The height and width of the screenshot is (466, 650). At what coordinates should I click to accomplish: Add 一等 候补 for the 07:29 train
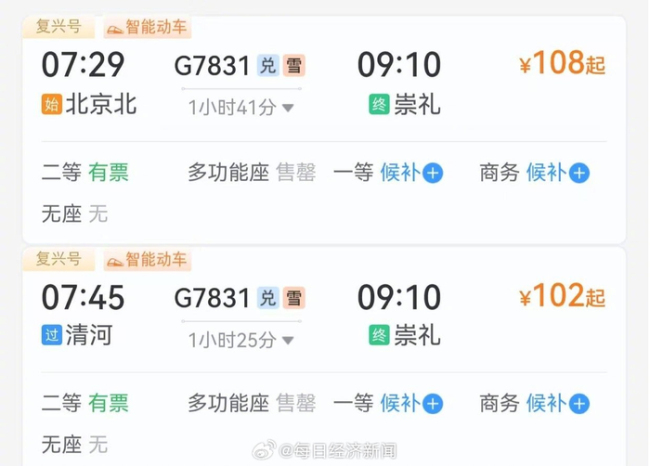click(433, 173)
